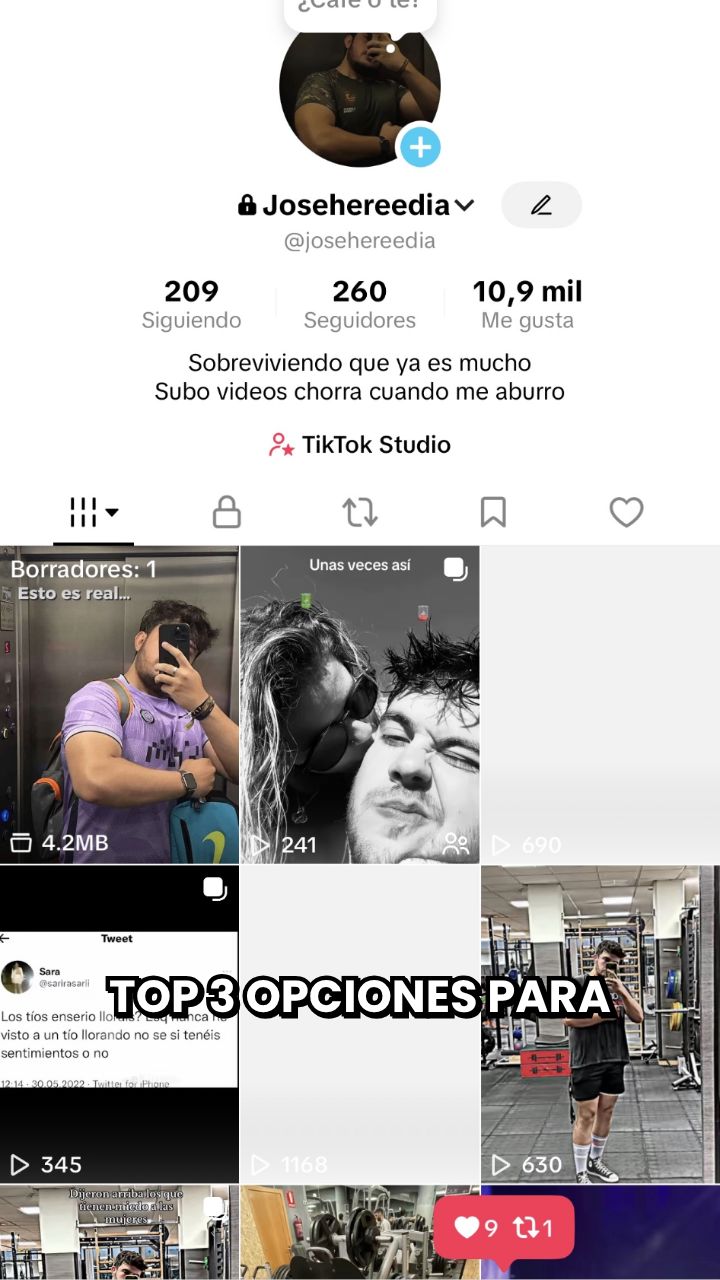
Task: Switch to the posts grid tab
Action: pos(93,512)
